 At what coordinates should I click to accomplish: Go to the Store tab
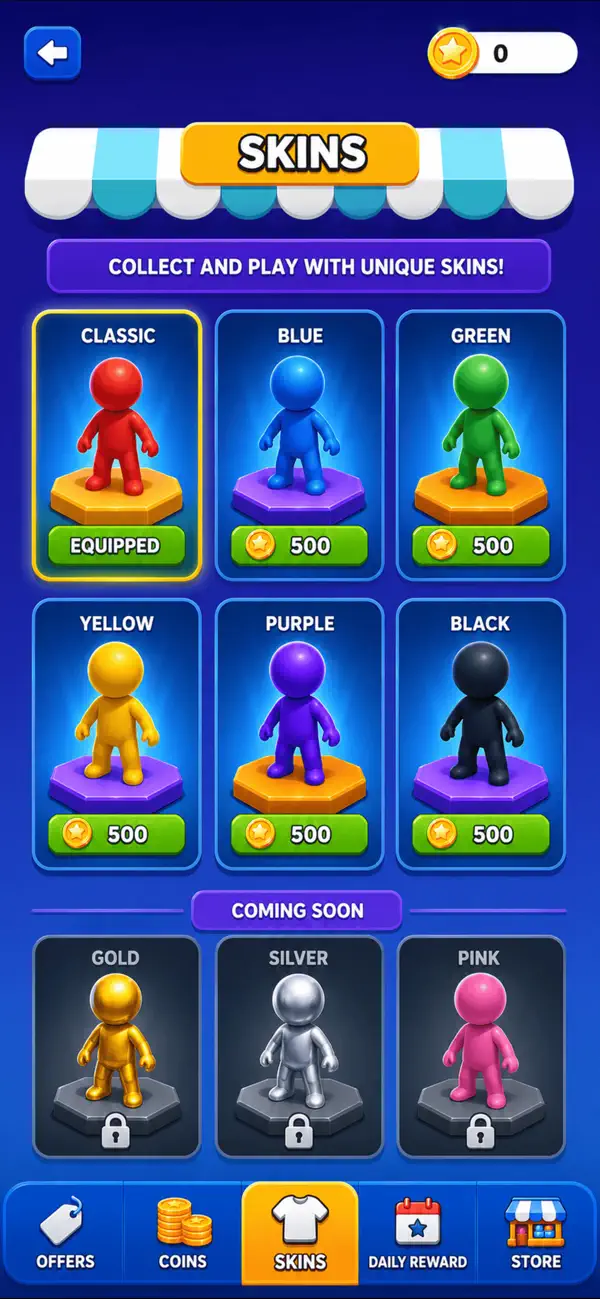pyautogui.click(x=536, y=1233)
